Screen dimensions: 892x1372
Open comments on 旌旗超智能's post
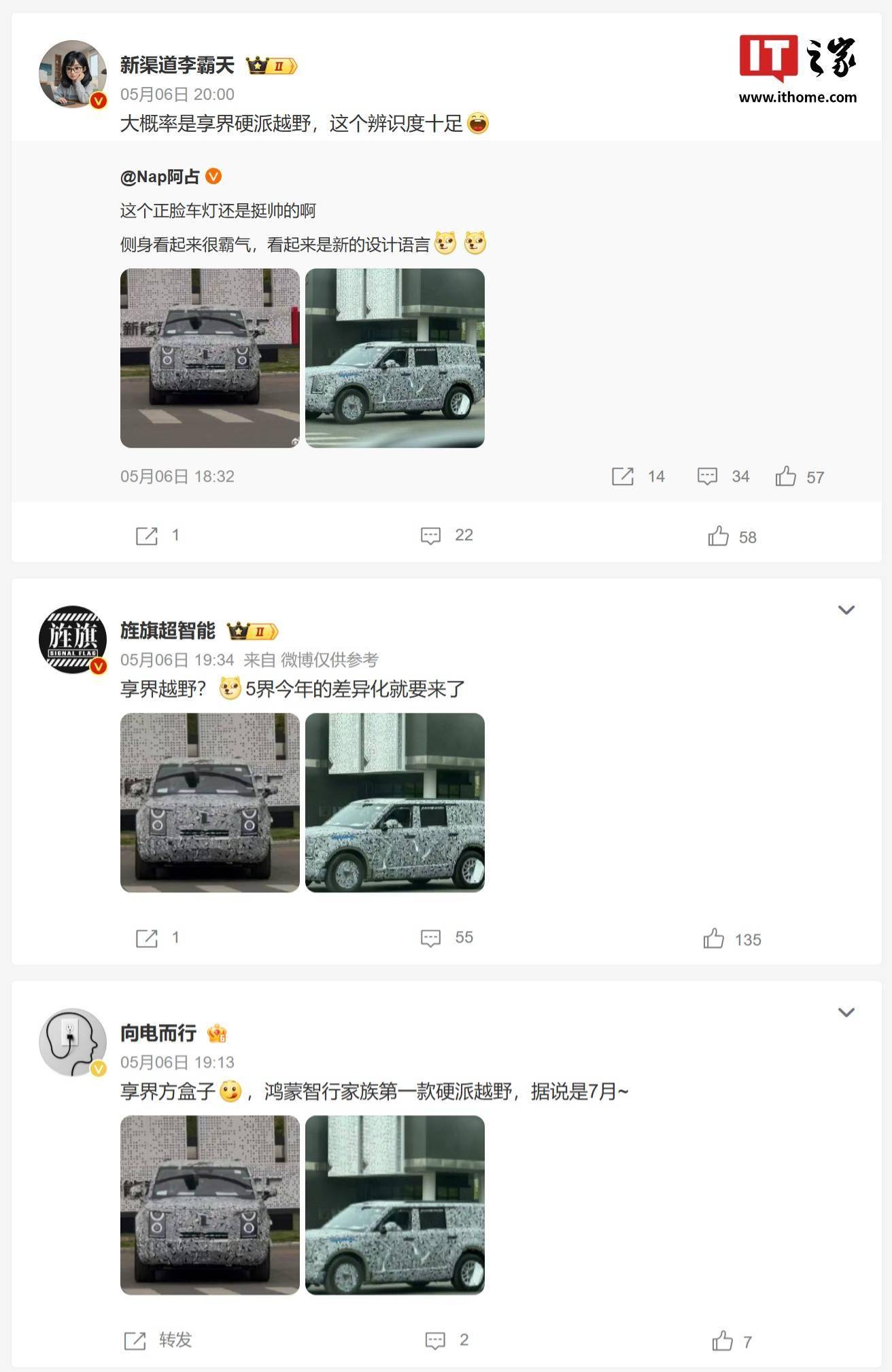[447, 938]
